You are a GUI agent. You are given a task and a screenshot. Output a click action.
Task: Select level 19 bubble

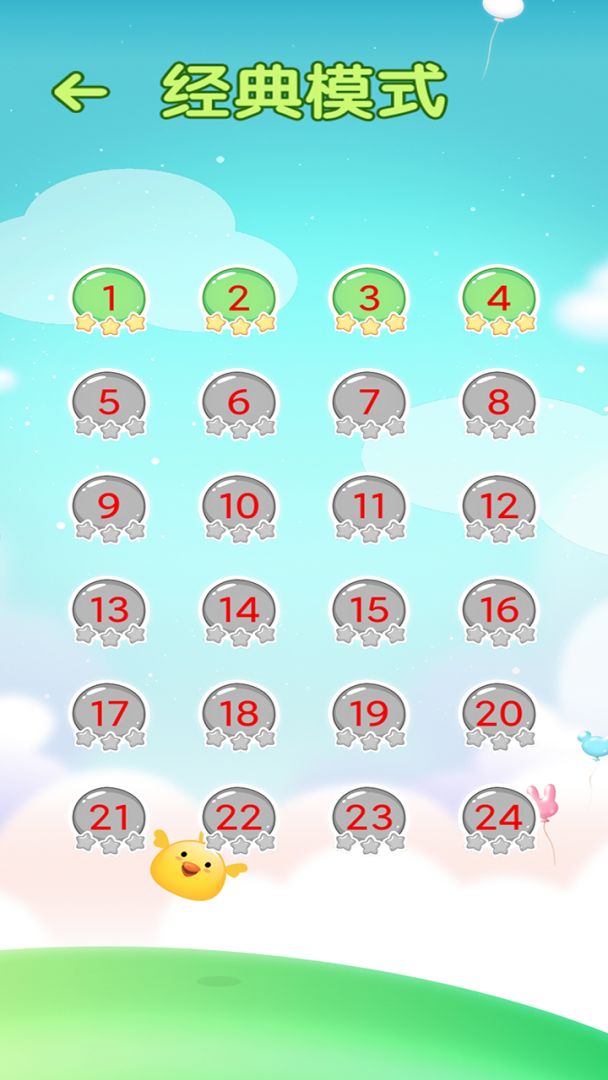tap(369, 714)
